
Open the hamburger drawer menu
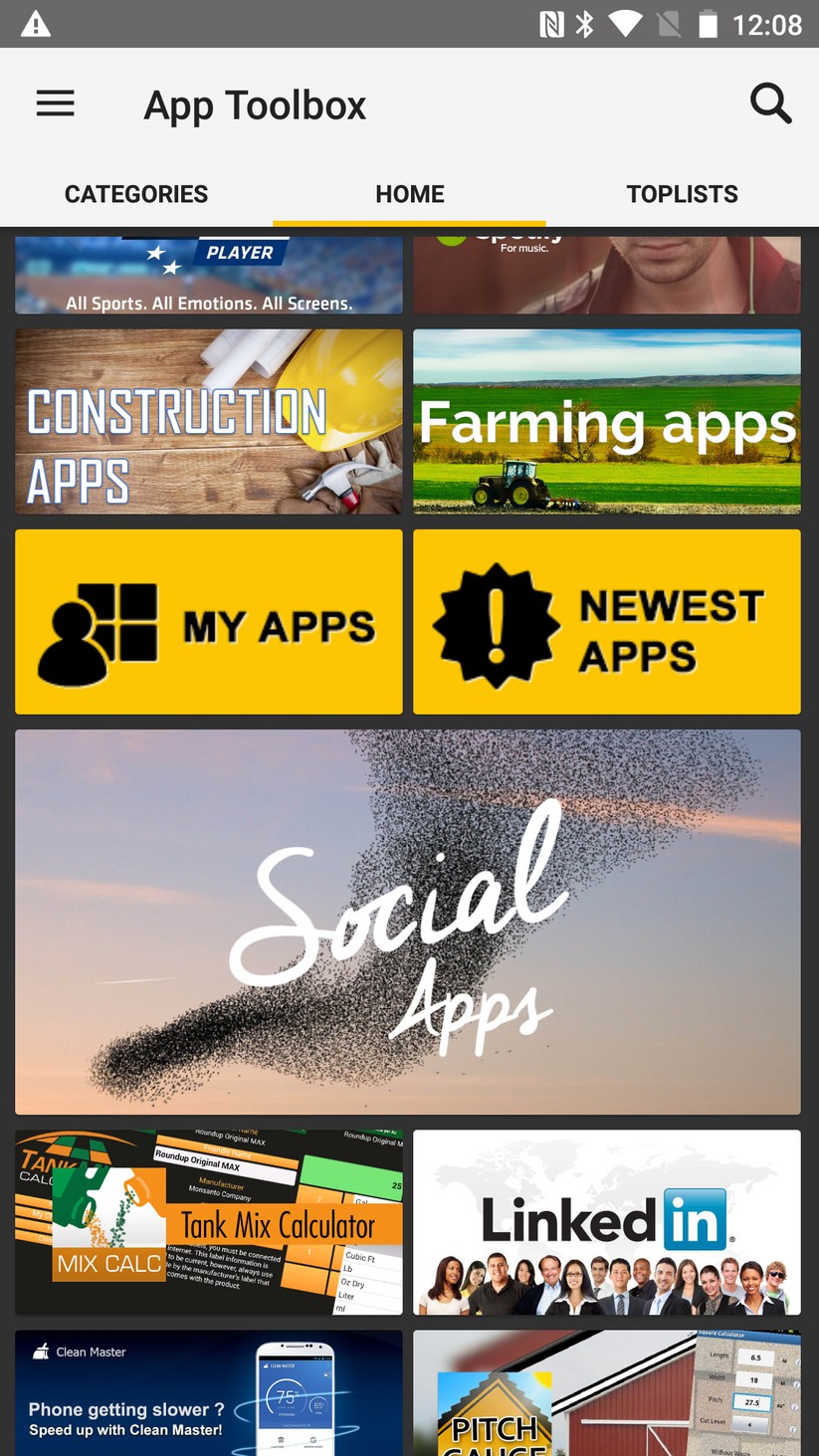coord(56,104)
